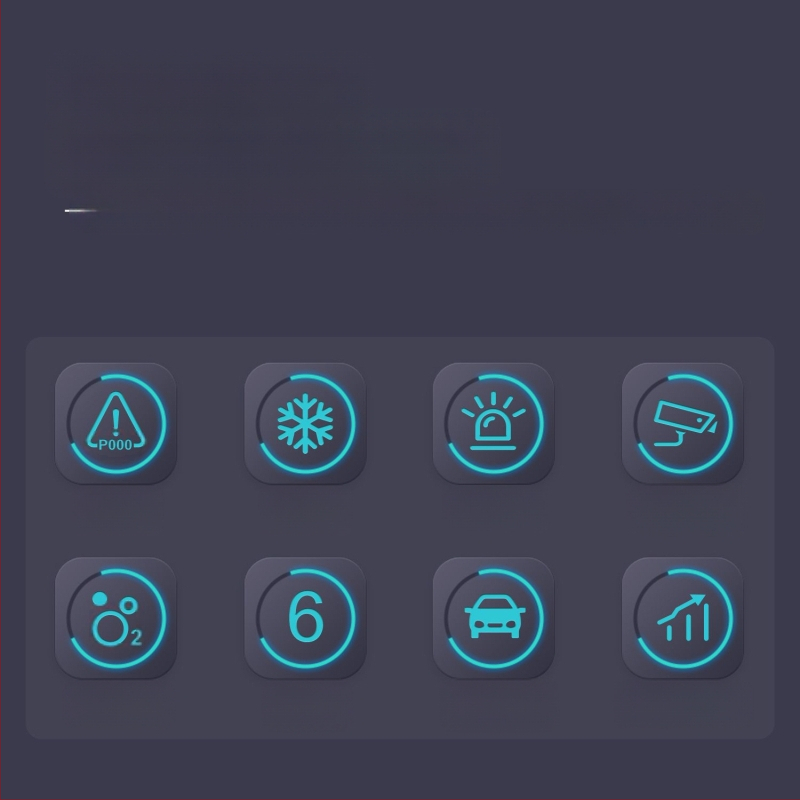Select the O2 oxygen sensor tile
Image resolution: width=800 pixels, height=800 pixels.
[115, 618]
